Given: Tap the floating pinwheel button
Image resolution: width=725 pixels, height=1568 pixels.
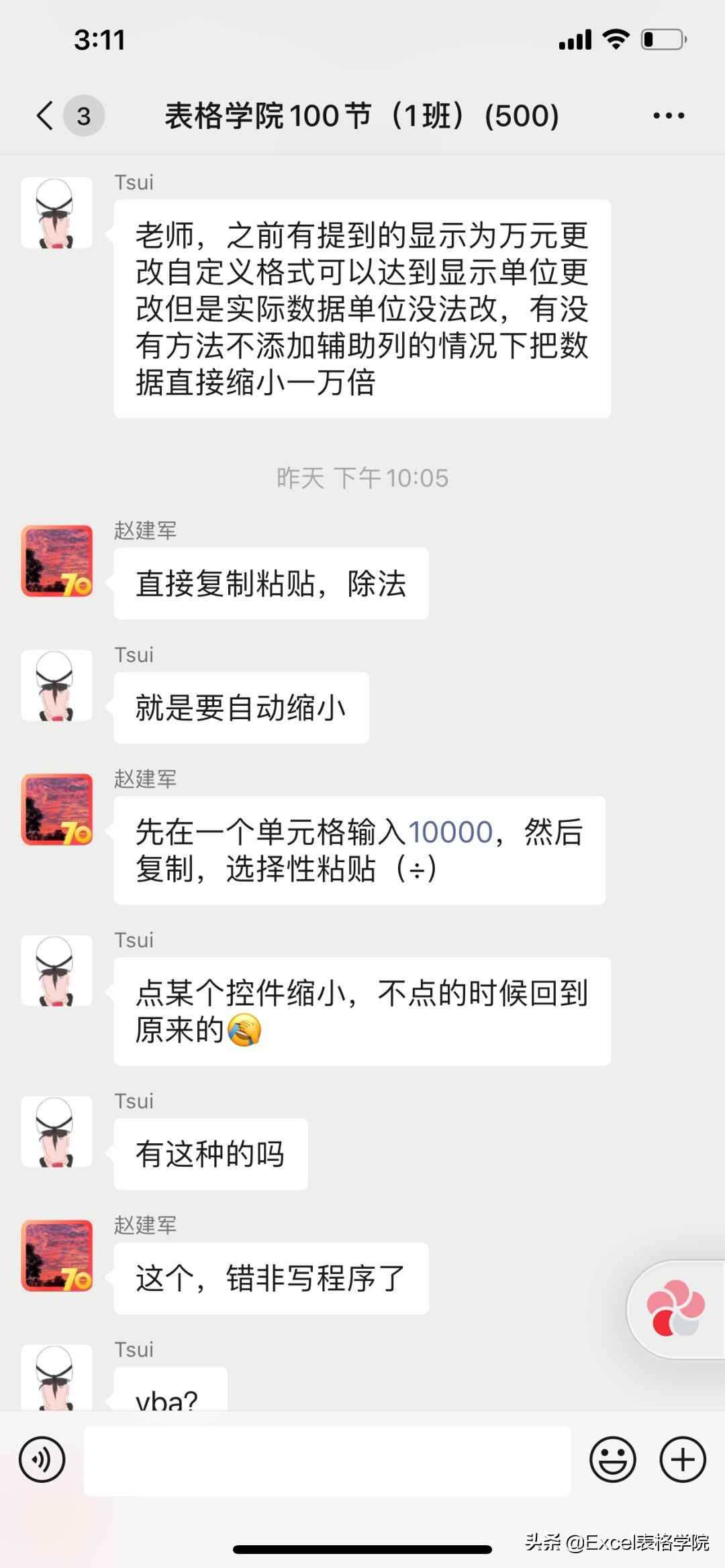Looking at the screenshot, I should point(675,1308).
